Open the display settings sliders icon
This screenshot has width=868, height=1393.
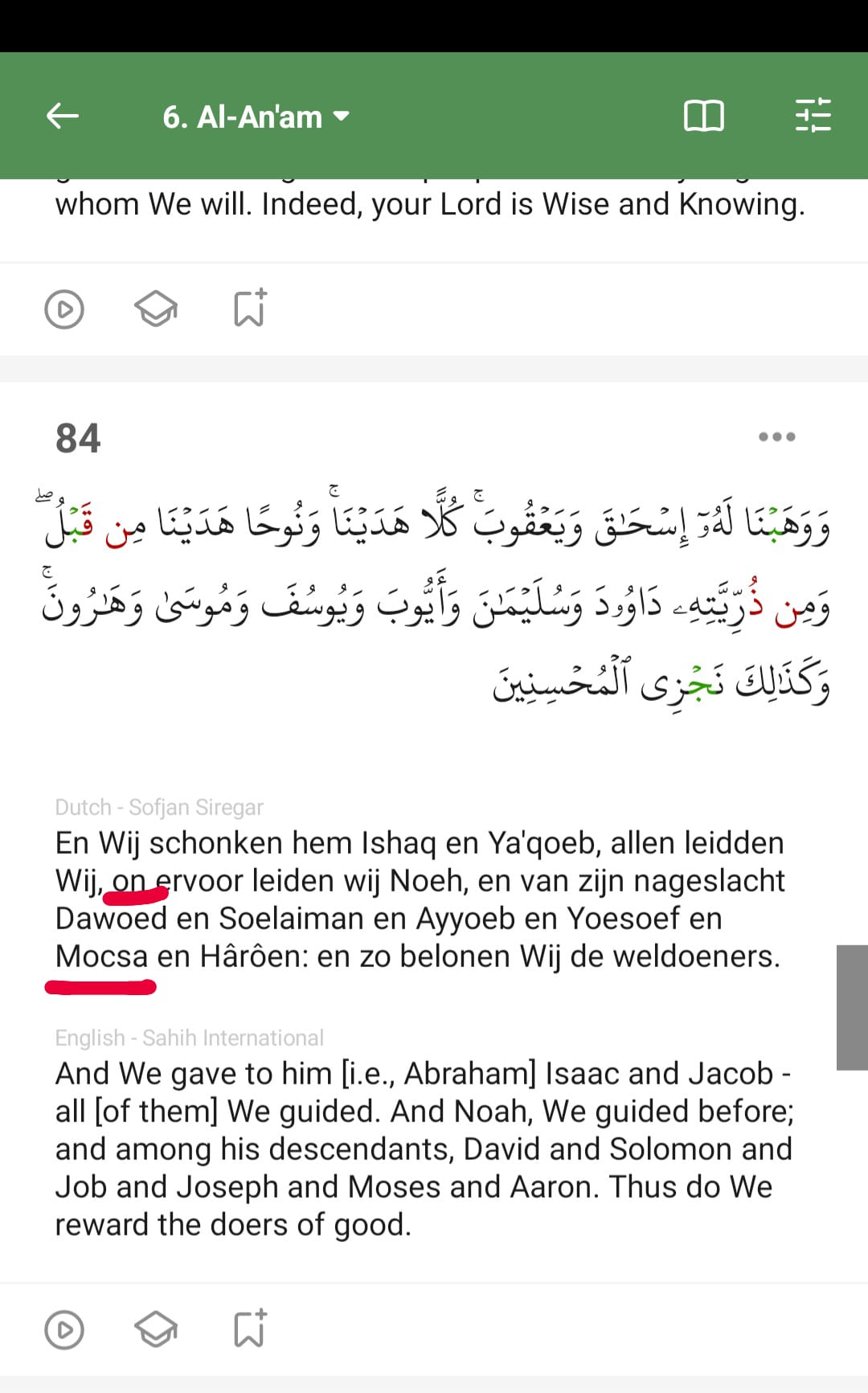pos(813,116)
